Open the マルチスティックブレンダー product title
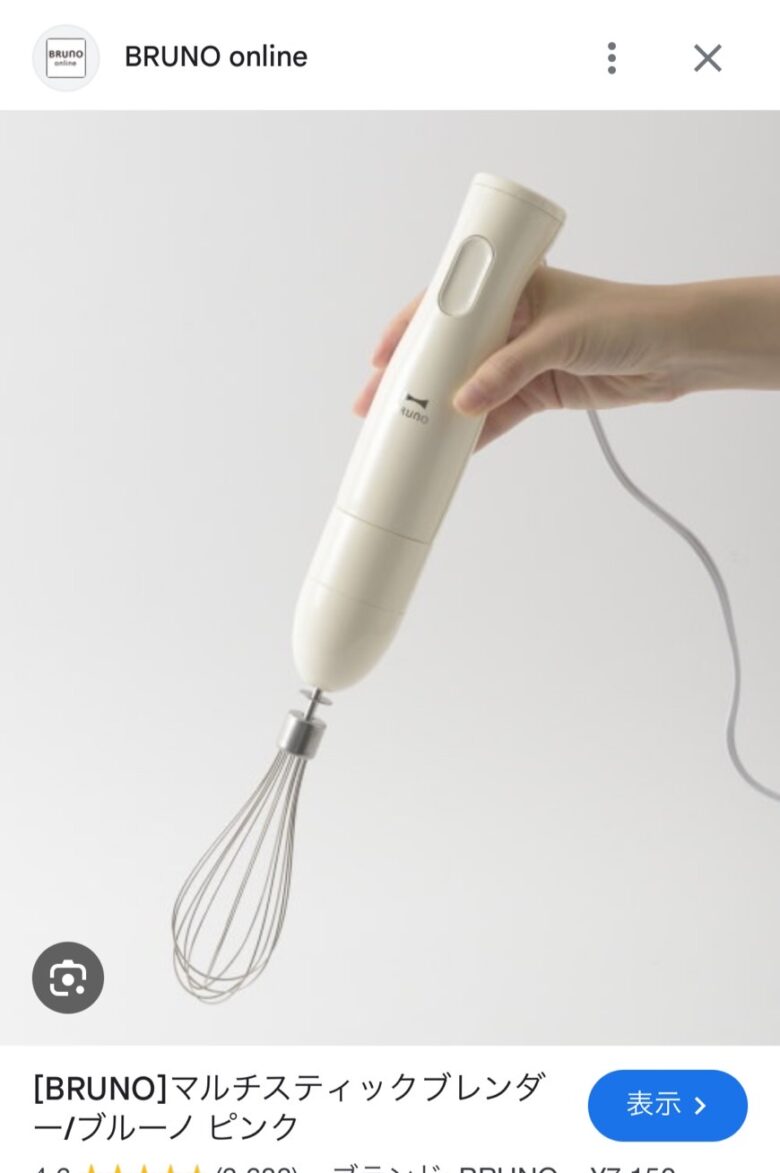Image resolution: width=780 pixels, height=1173 pixels. 290,1105
